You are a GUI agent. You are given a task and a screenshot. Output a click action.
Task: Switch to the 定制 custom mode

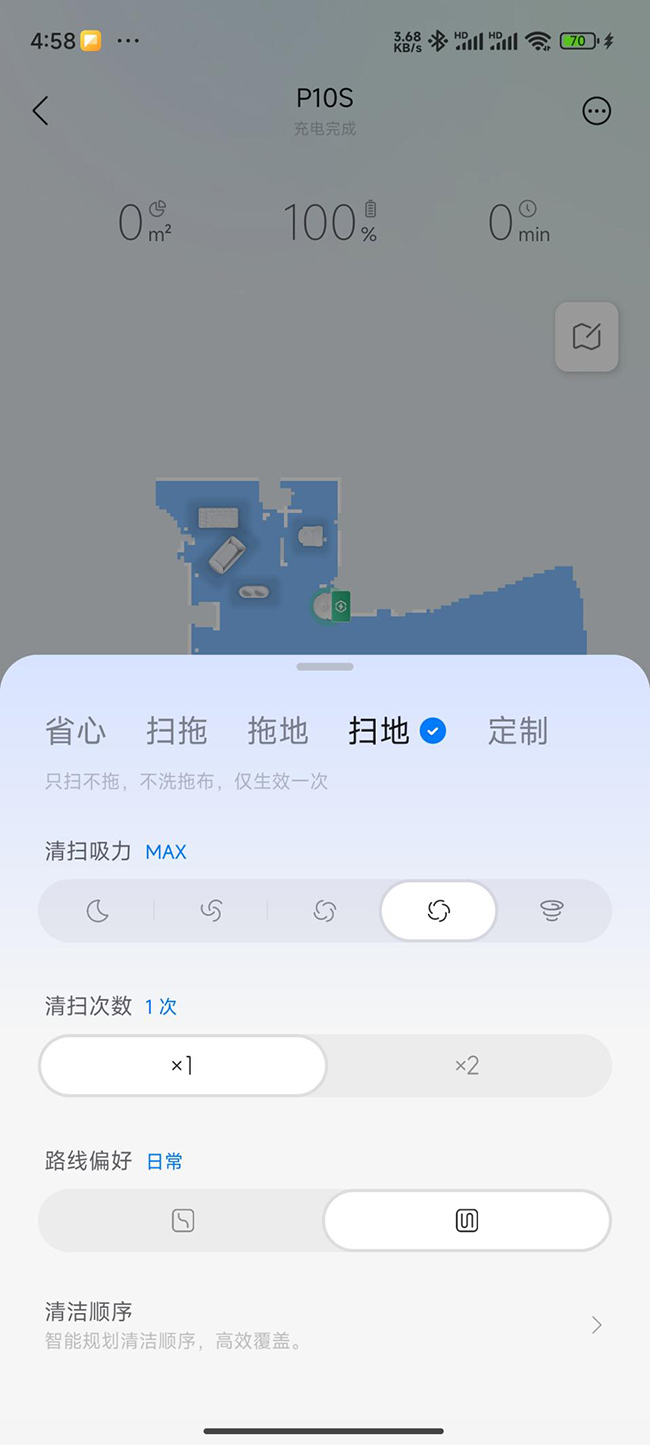pyautogui.click(x=518, y=731)
